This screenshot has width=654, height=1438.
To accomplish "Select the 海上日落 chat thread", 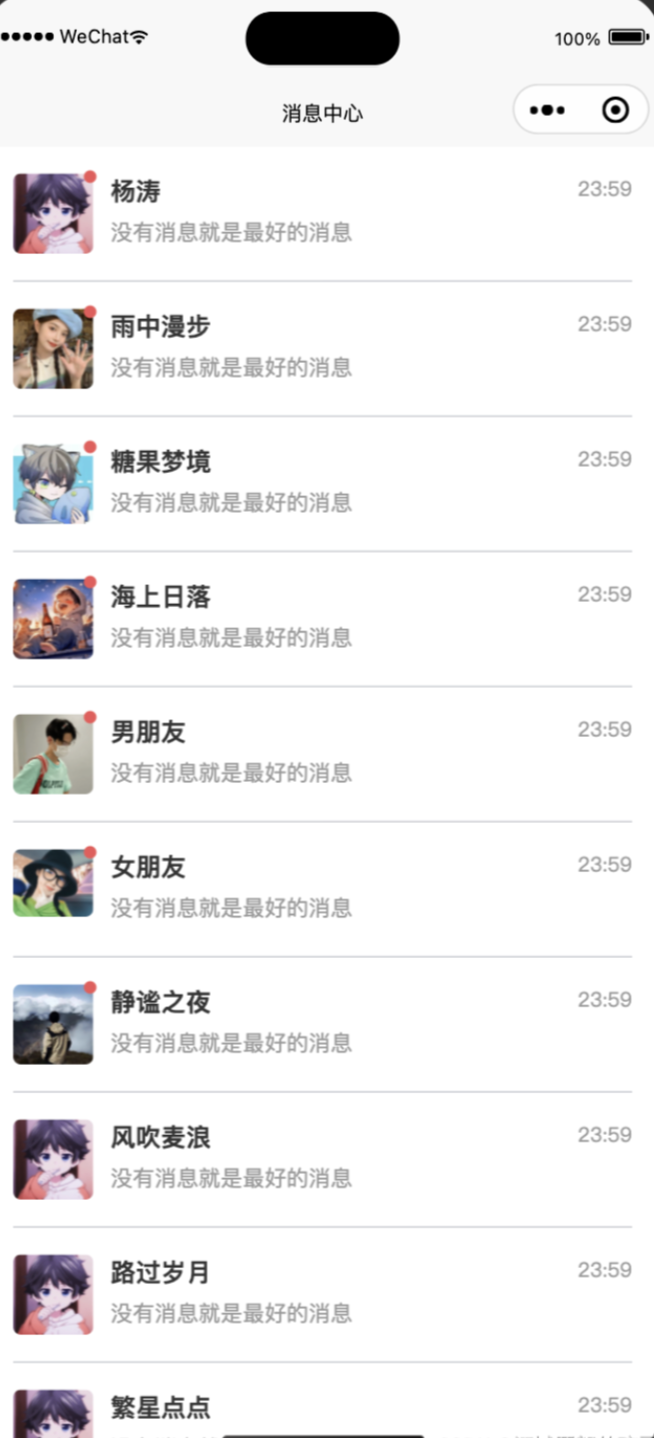I will click(x=322, y=618).
